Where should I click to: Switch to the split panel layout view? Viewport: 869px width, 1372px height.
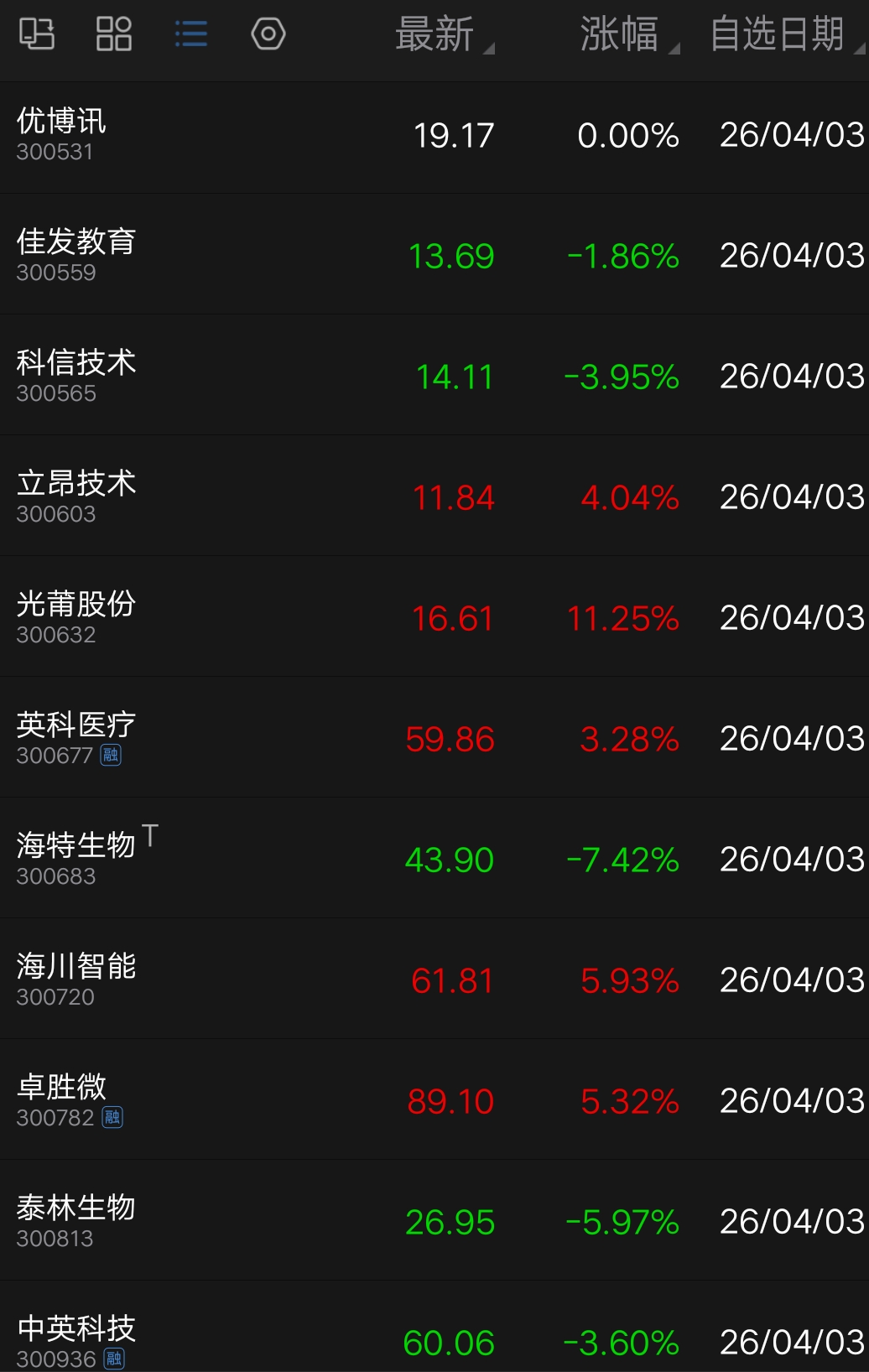[x=37, y=34]
